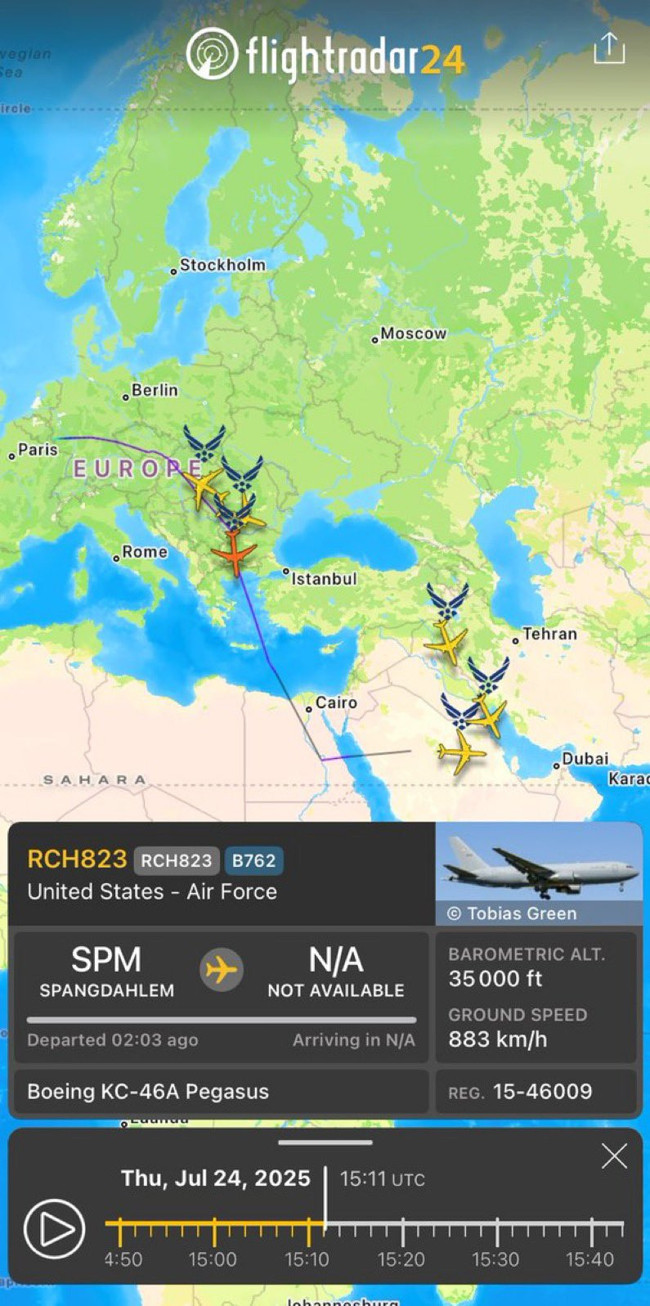Screen dimensions: 650x1306
Task: Open the aircraft photo by Tobias Green
Action: click(x=538, y=872)
